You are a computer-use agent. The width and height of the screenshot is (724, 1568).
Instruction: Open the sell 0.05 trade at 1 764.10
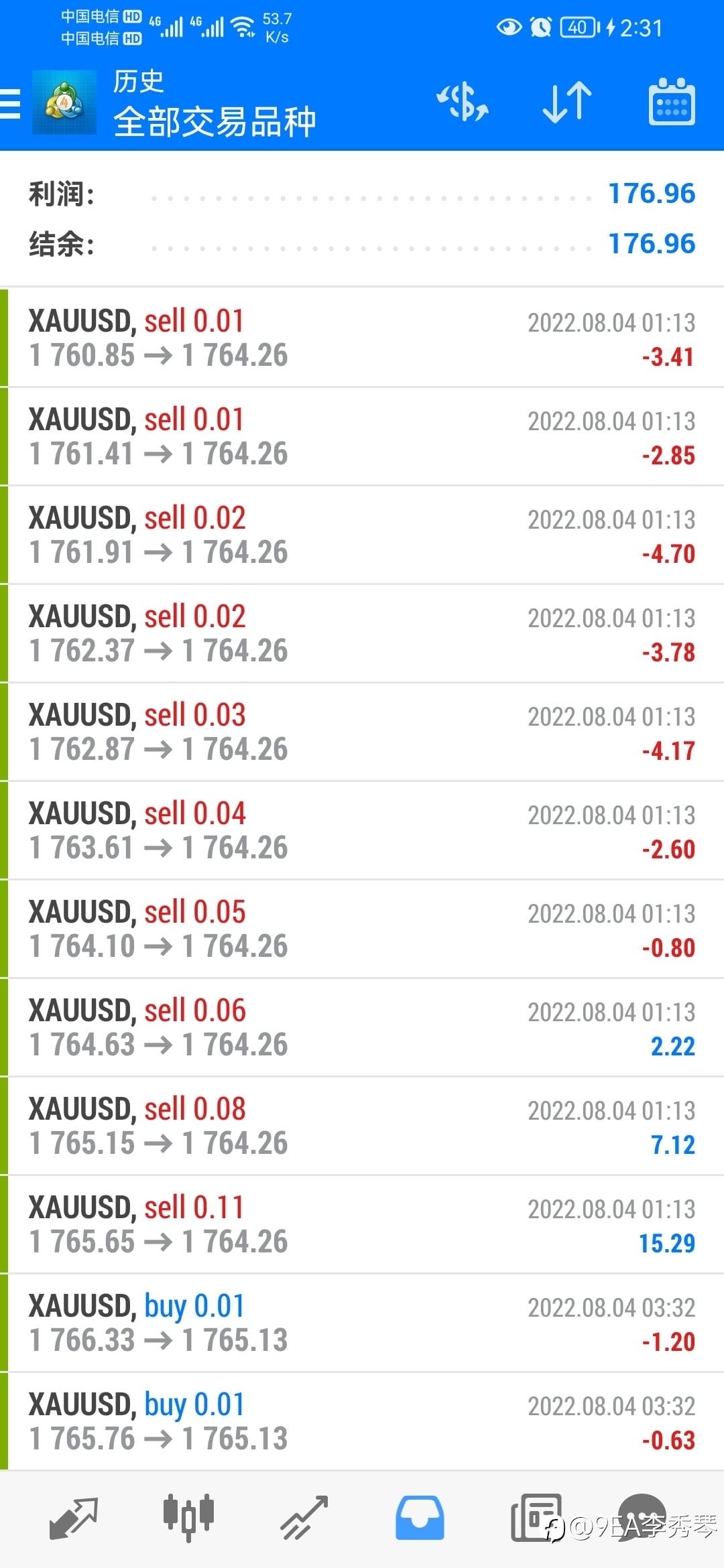click(362, 929)
